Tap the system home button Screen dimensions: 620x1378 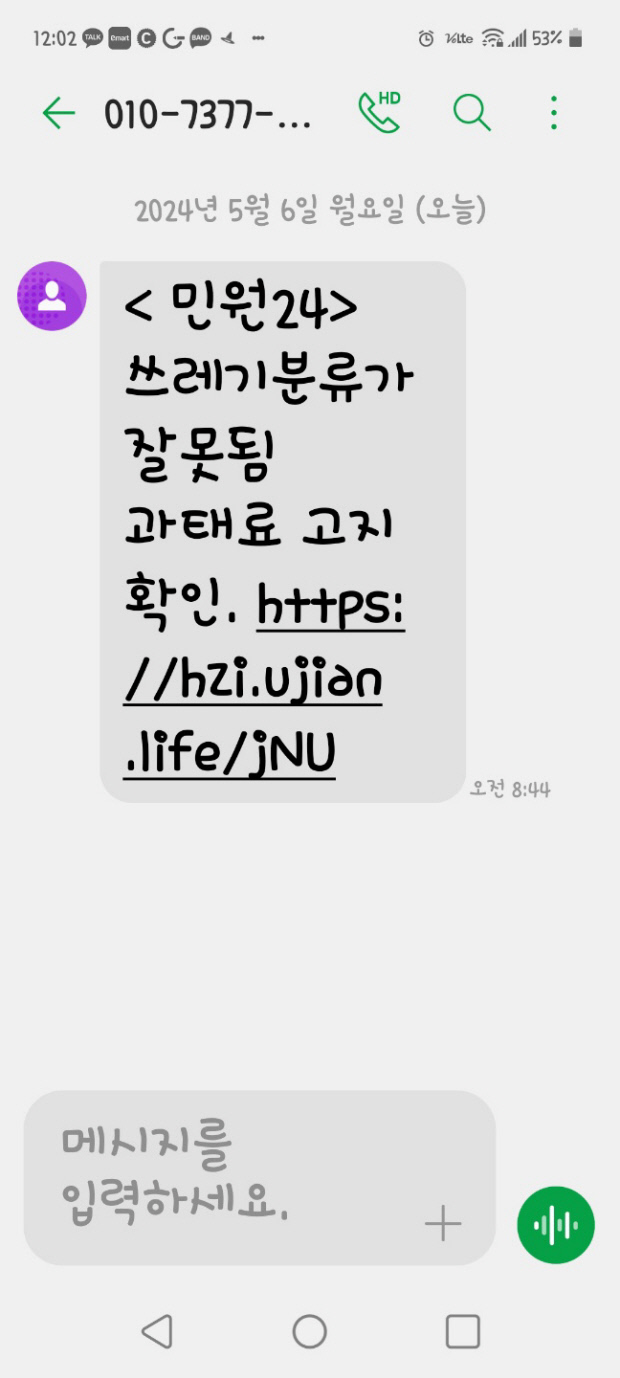coord(310,1331)
